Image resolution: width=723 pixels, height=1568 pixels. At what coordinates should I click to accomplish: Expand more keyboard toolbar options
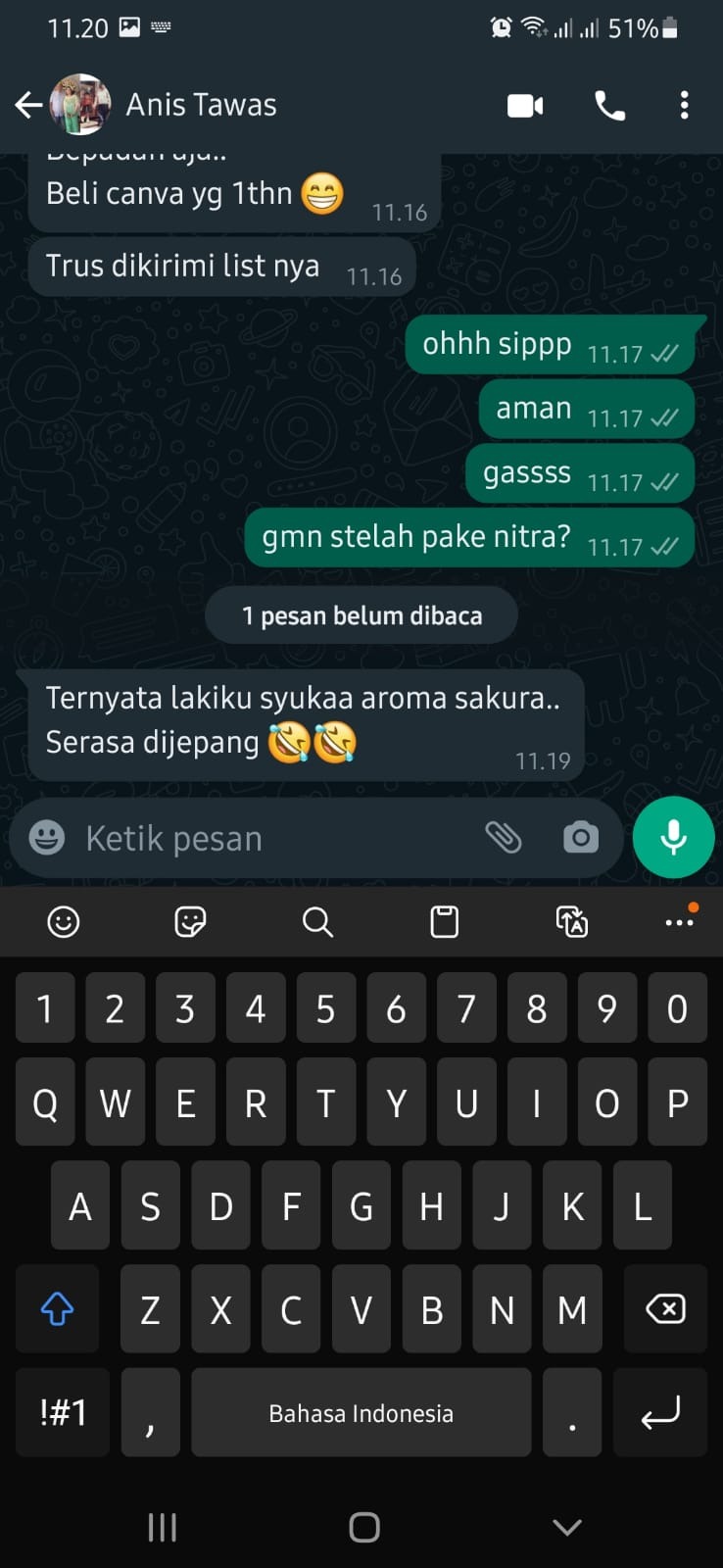[679, 922]
